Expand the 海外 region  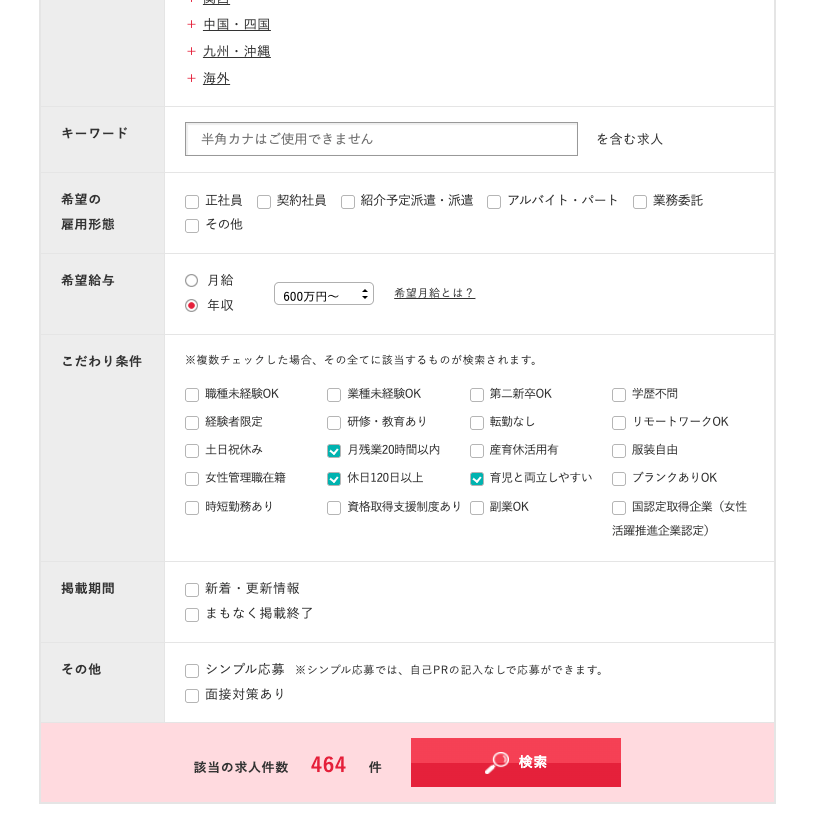[216, 79]
